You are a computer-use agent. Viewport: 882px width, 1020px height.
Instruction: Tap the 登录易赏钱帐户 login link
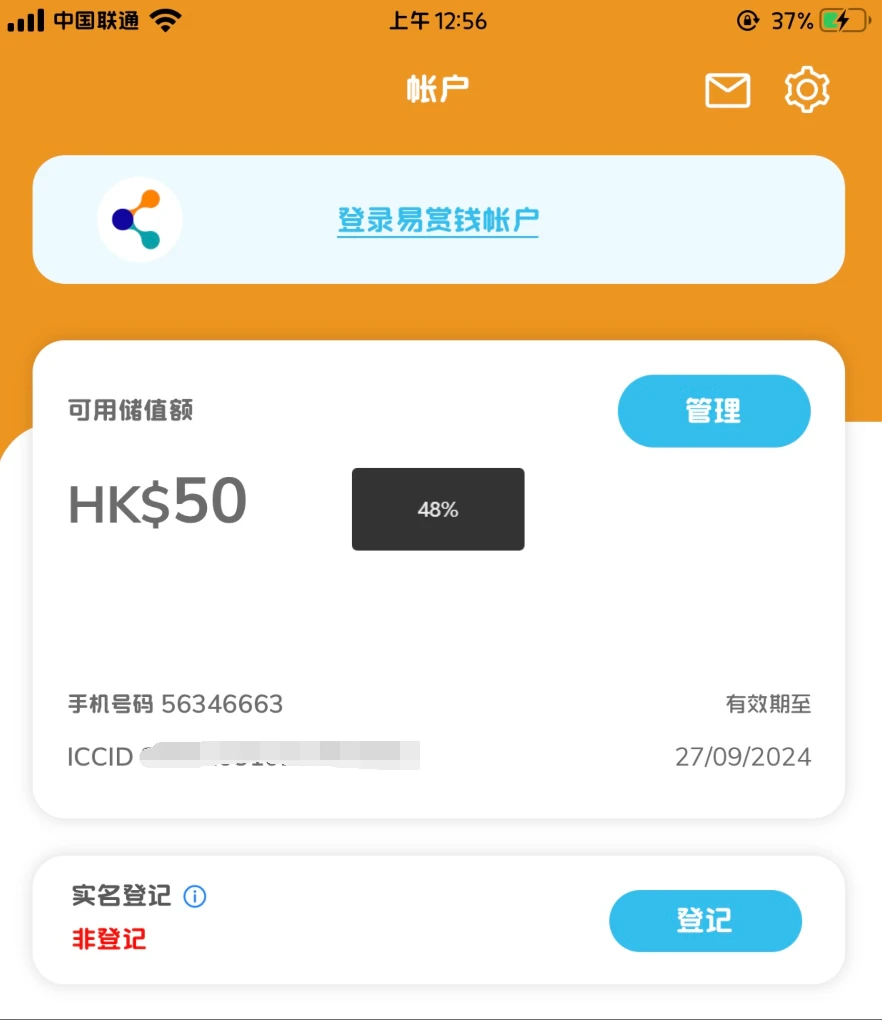(x=438, y=220)
